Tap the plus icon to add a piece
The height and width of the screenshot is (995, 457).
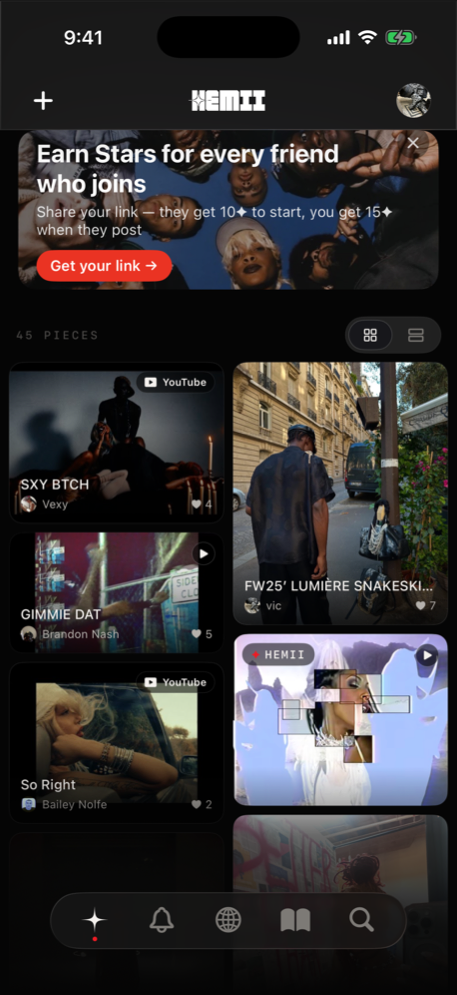43,101
